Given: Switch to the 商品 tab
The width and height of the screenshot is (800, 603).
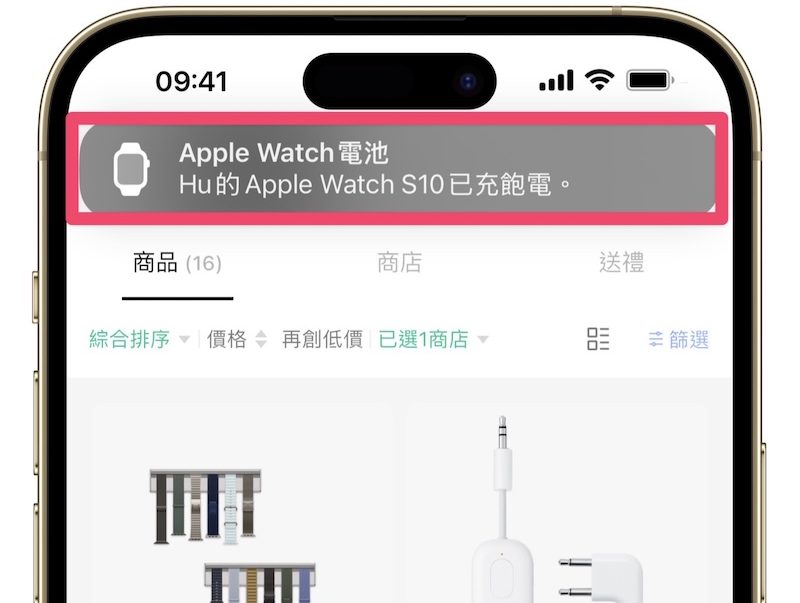Looking at the screenshot, I should tap(177, 264).
